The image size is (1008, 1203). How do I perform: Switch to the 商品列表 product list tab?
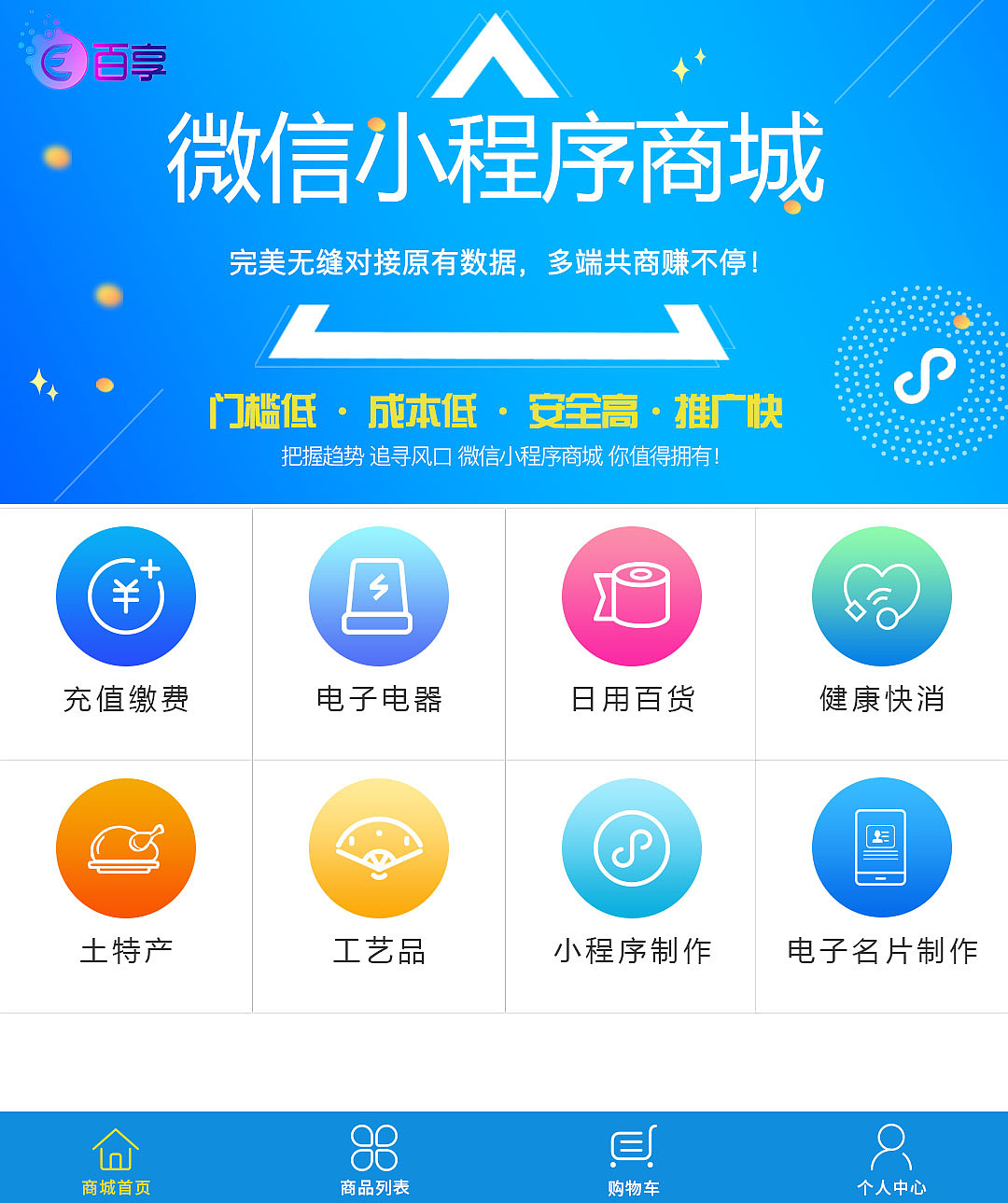[375, 1185]
